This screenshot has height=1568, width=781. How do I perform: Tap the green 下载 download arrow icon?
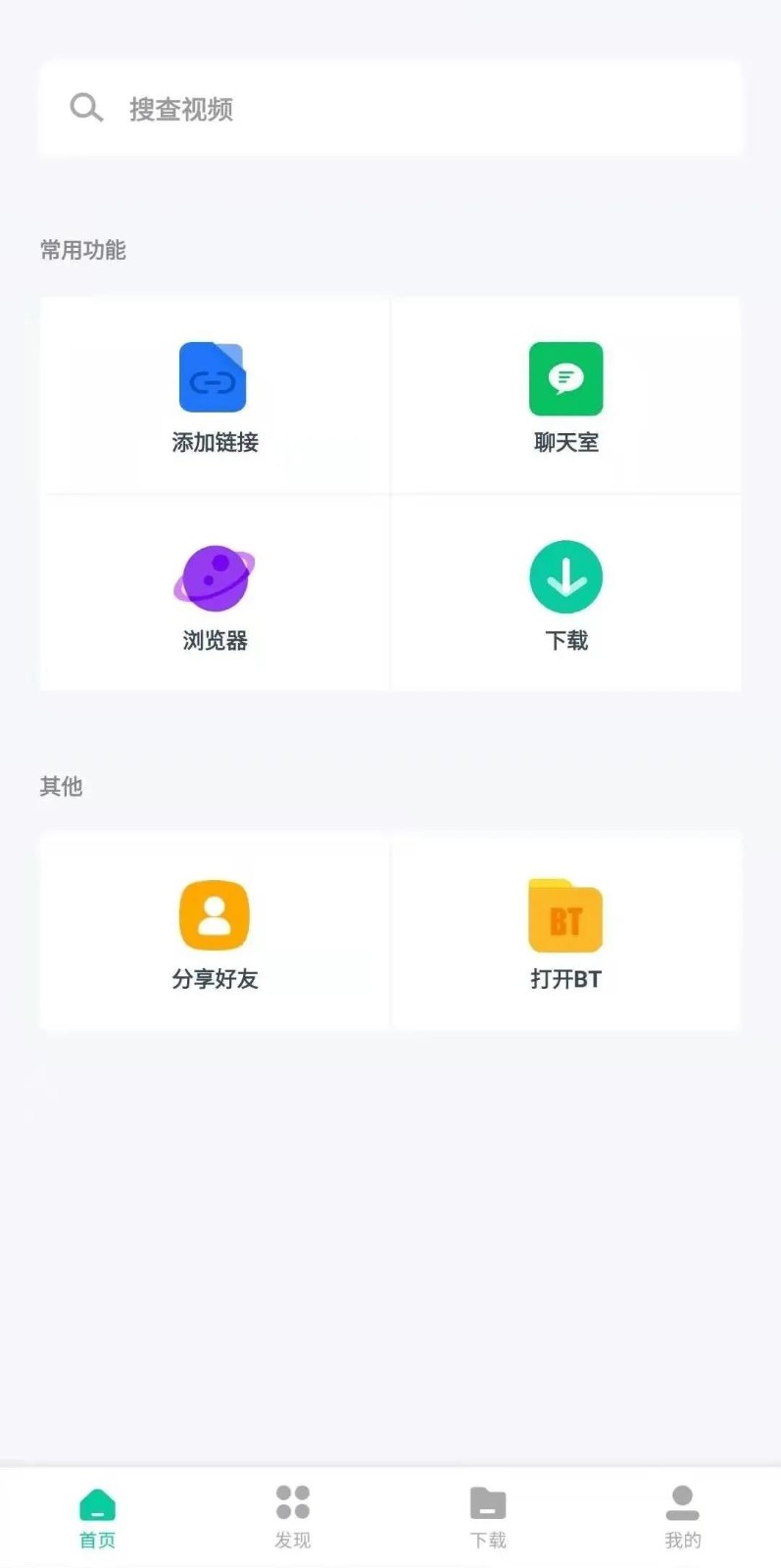coord(565,576)
